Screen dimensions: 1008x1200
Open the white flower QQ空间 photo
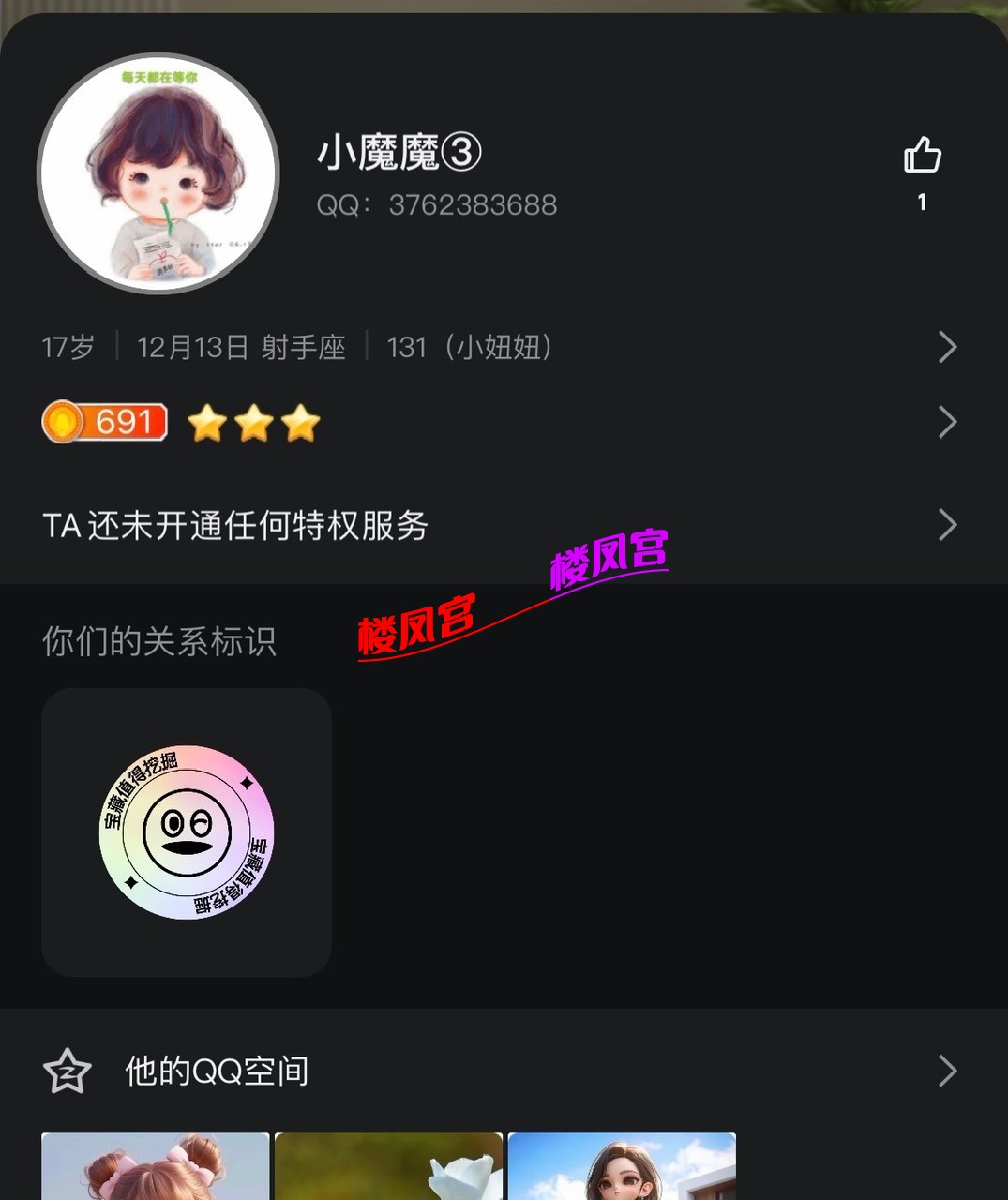(x=388, y=1167)
